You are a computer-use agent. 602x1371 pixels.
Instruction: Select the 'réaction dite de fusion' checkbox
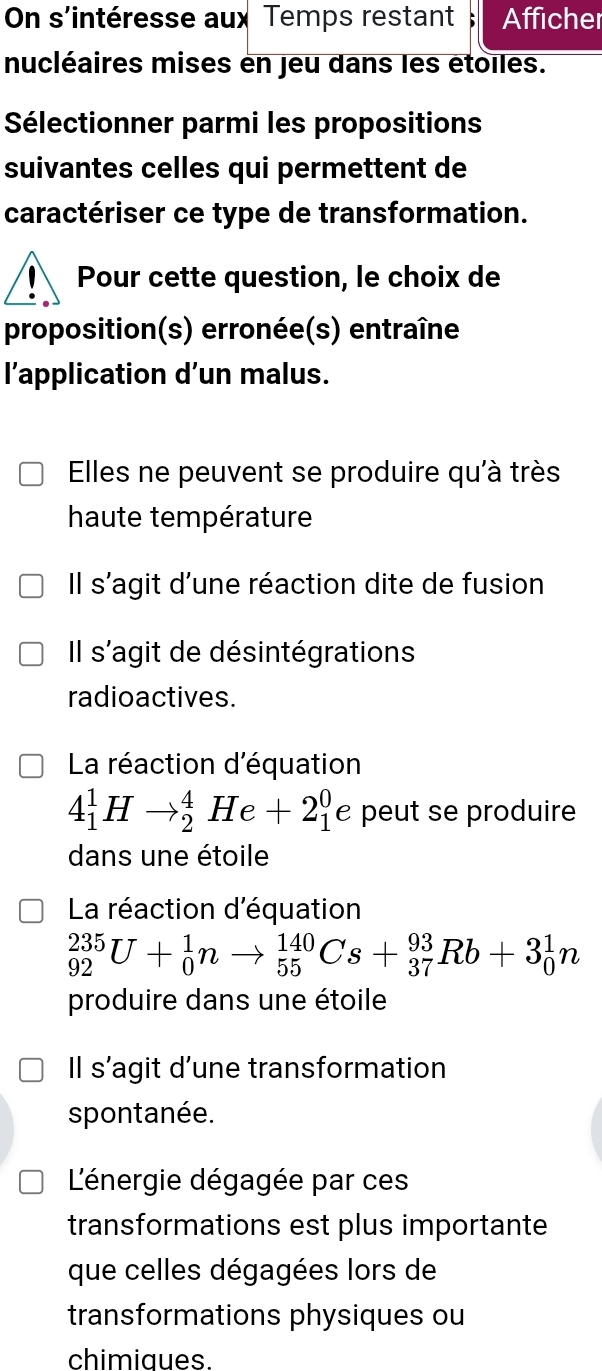33,585
